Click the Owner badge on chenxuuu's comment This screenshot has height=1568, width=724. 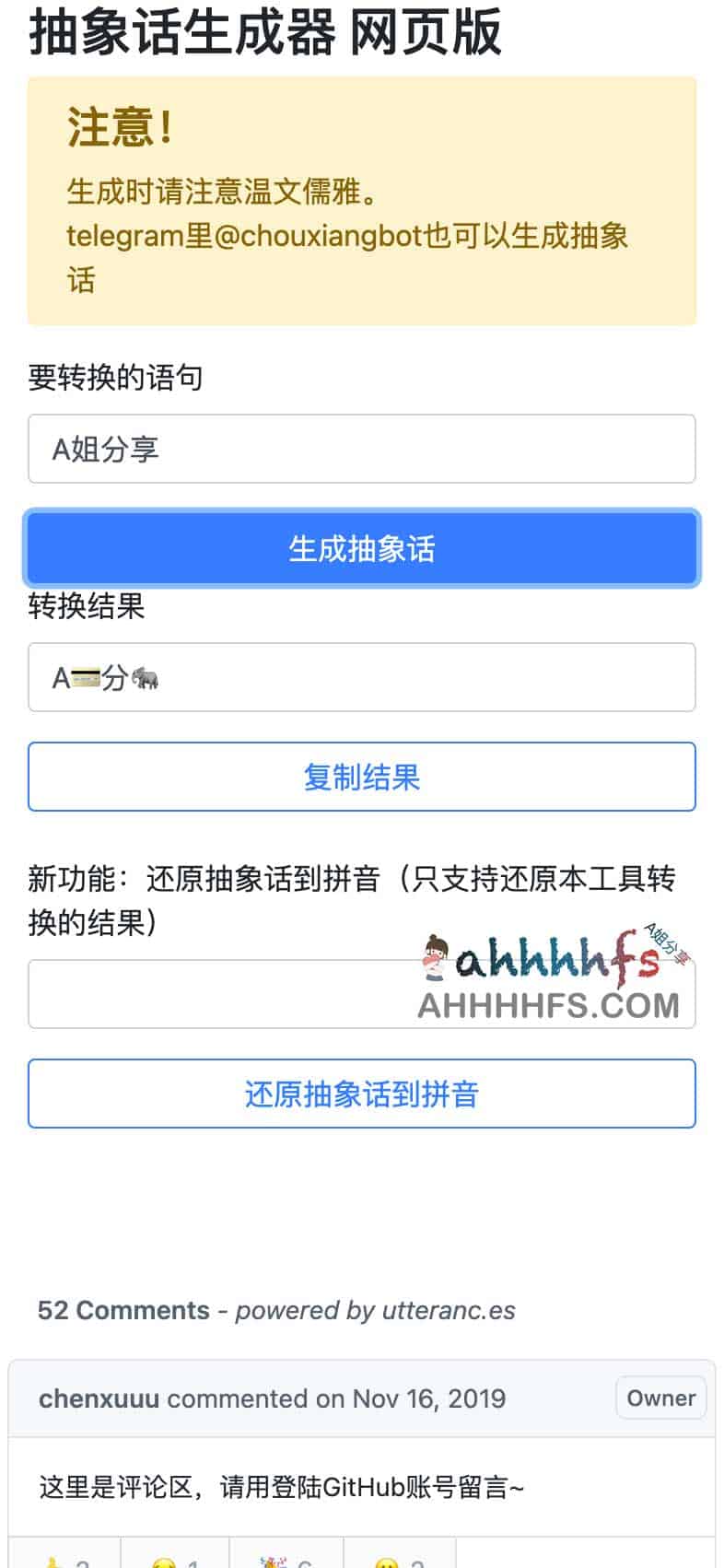point(660,1398)
